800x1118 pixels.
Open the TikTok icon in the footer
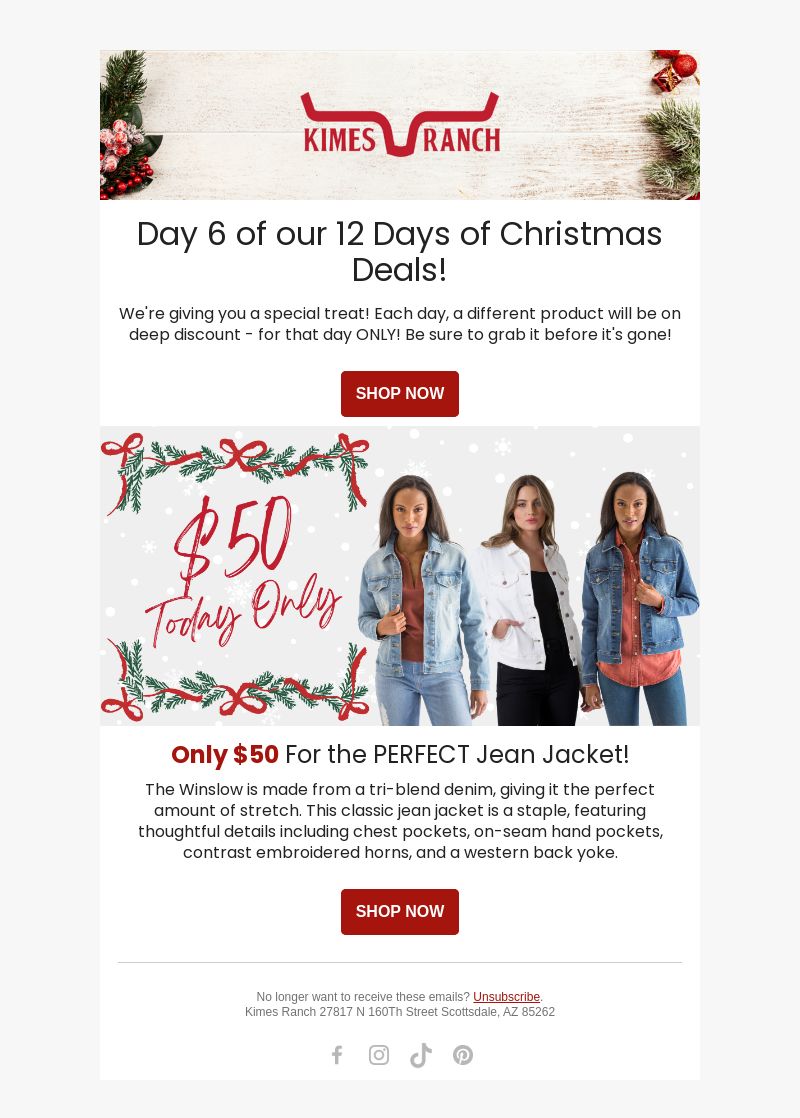(421, 1055)
